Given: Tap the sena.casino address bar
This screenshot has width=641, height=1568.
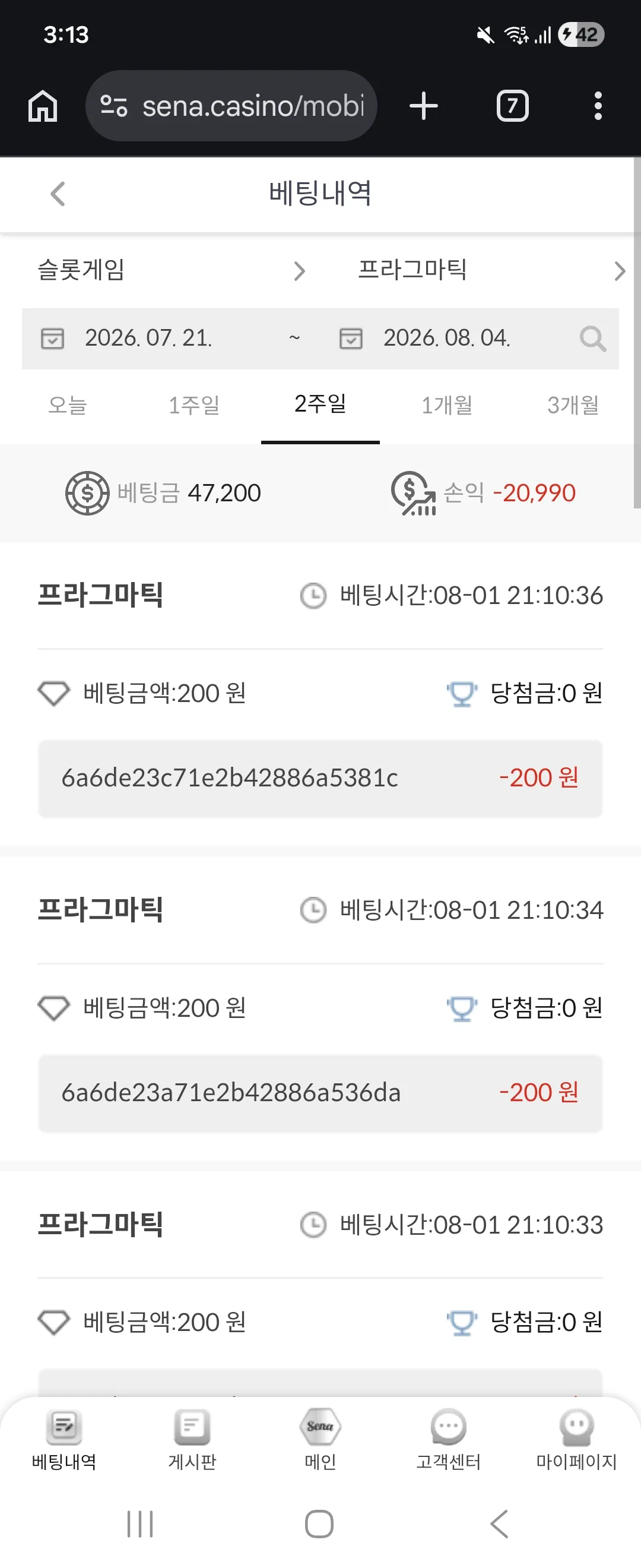Looking at the screenshot, I should click(231, 106).
